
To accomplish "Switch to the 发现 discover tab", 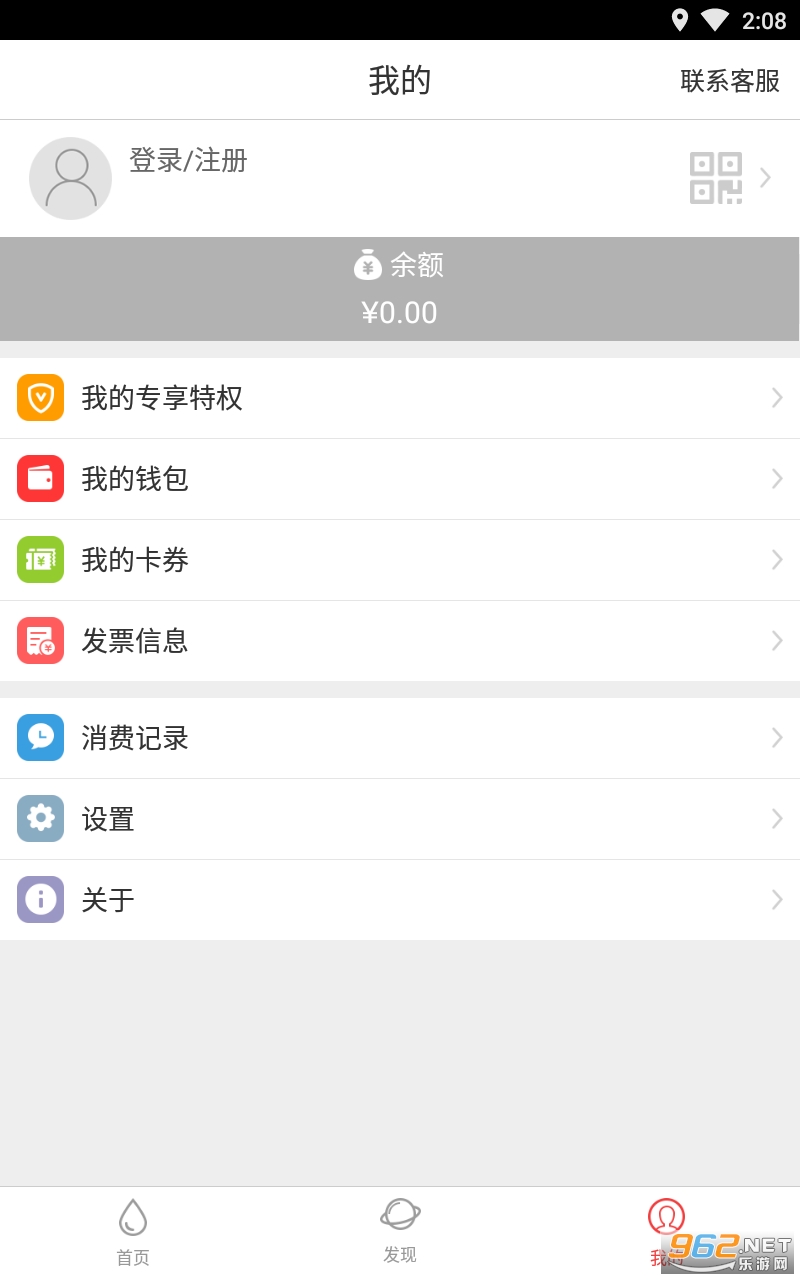I will tap(400, 1232).
